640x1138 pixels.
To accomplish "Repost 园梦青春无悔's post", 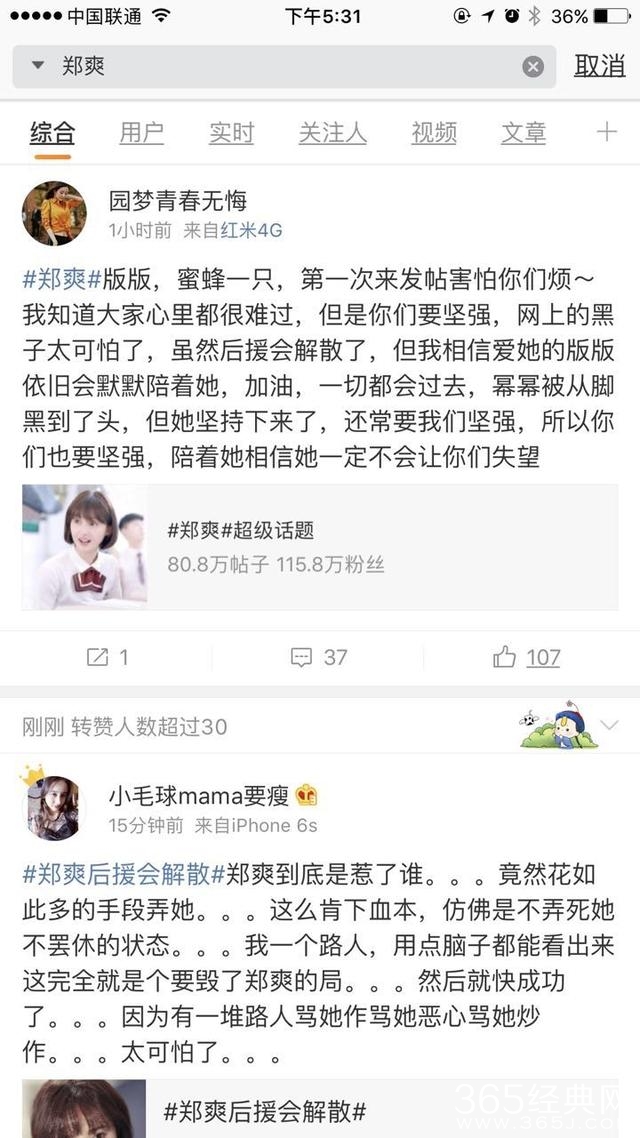I will (x=107, y=657).
